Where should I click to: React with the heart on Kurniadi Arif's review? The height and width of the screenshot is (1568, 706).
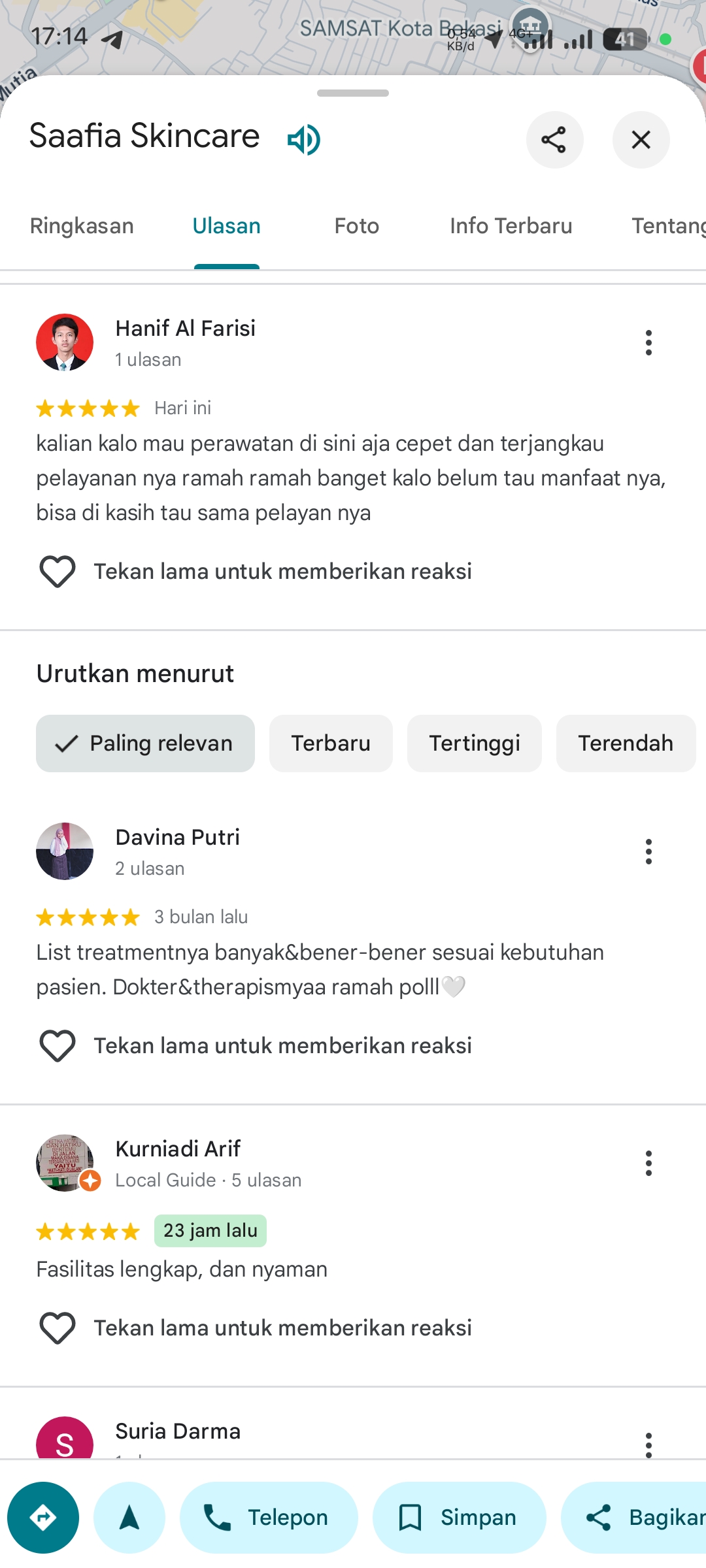click(58, 1328)
